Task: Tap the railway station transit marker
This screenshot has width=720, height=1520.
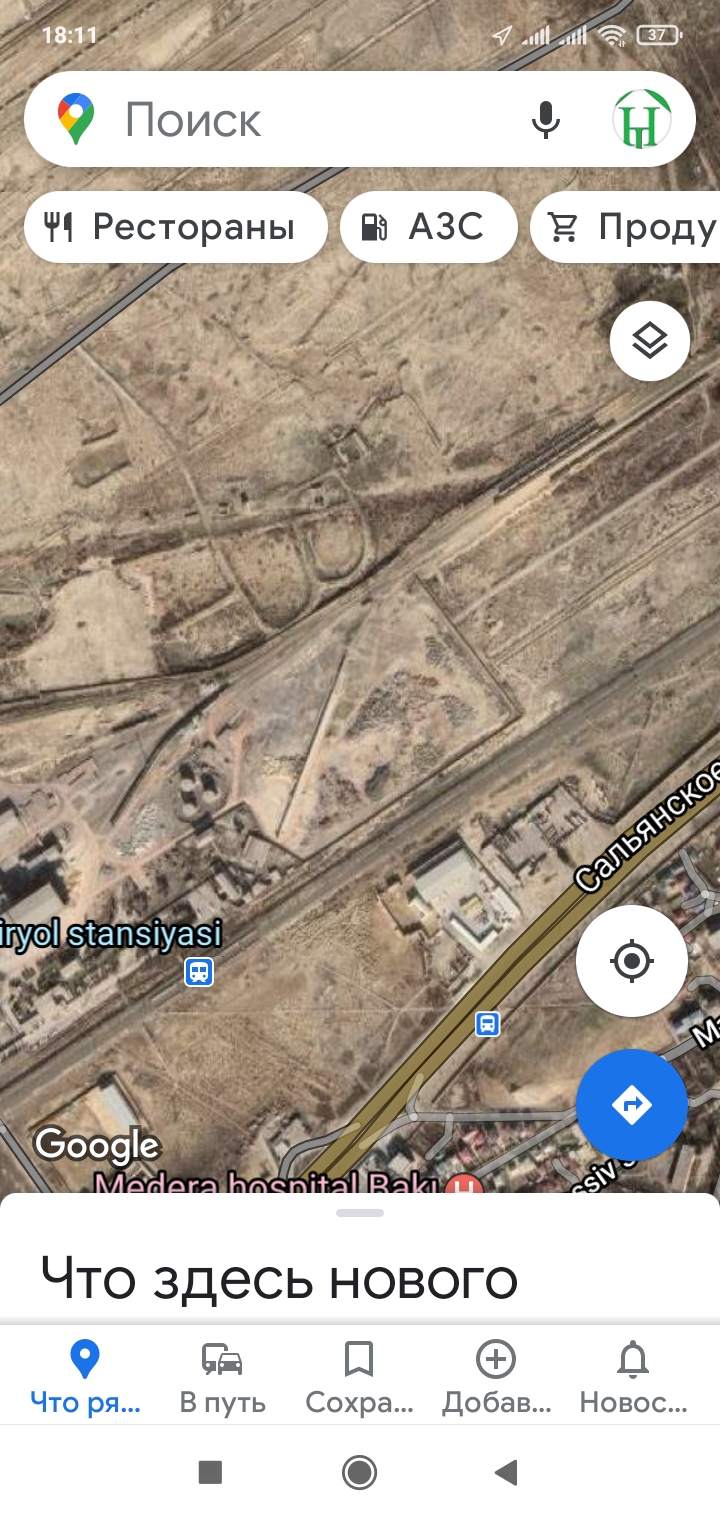Action: 199,971
